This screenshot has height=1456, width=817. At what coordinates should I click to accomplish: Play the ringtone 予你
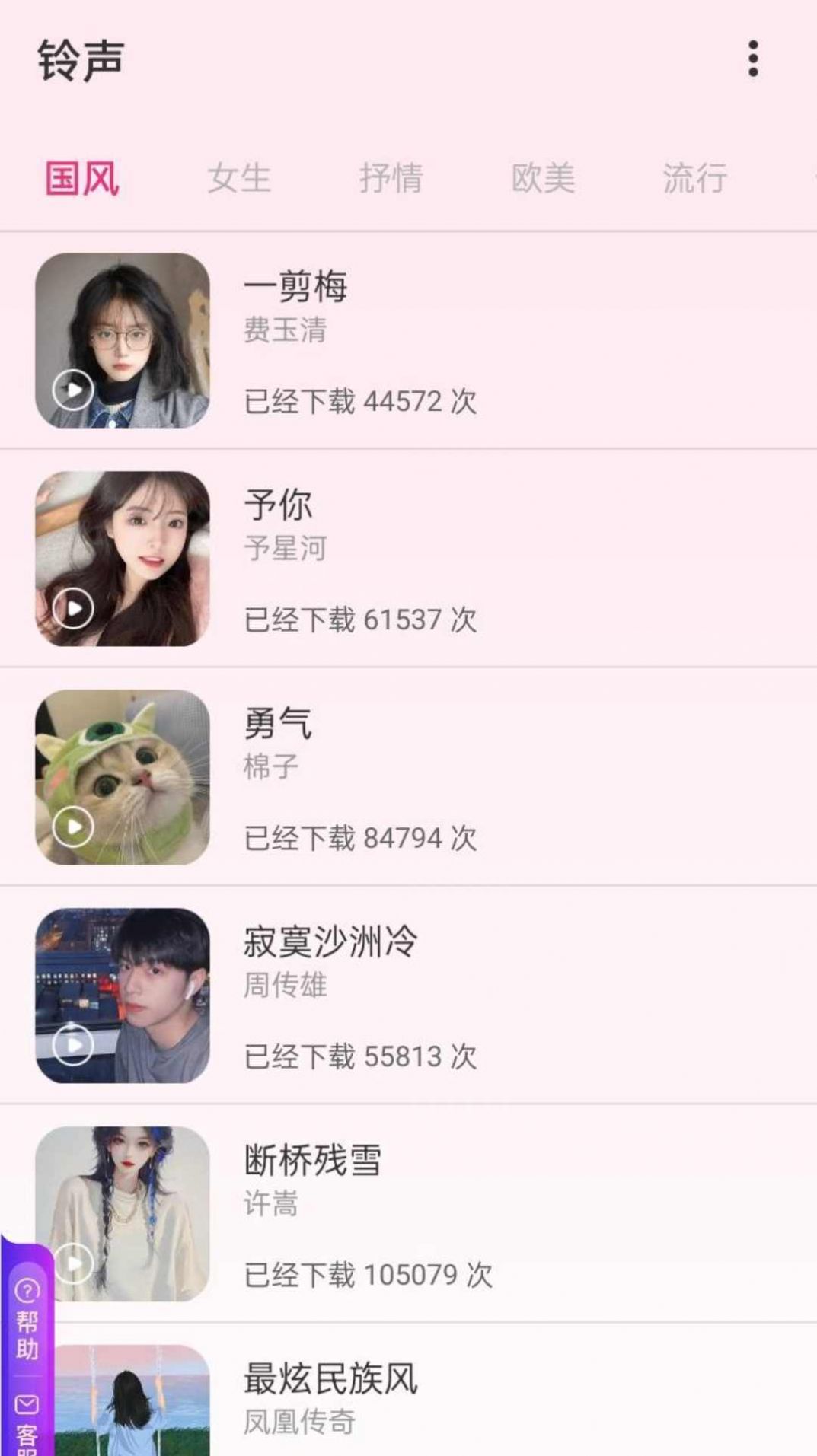pyautogui.click(x=74, y=607)
